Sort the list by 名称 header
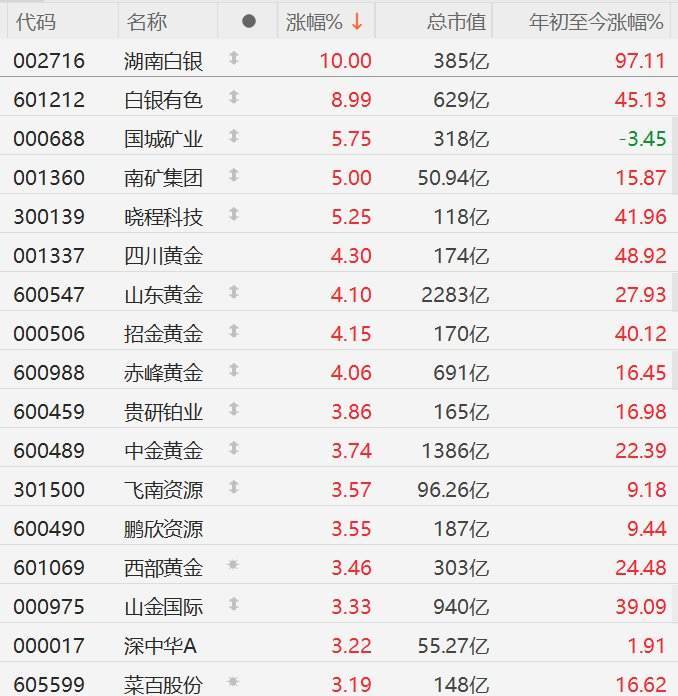The width and height of the screenshot is (678, 696). (147, 21)
